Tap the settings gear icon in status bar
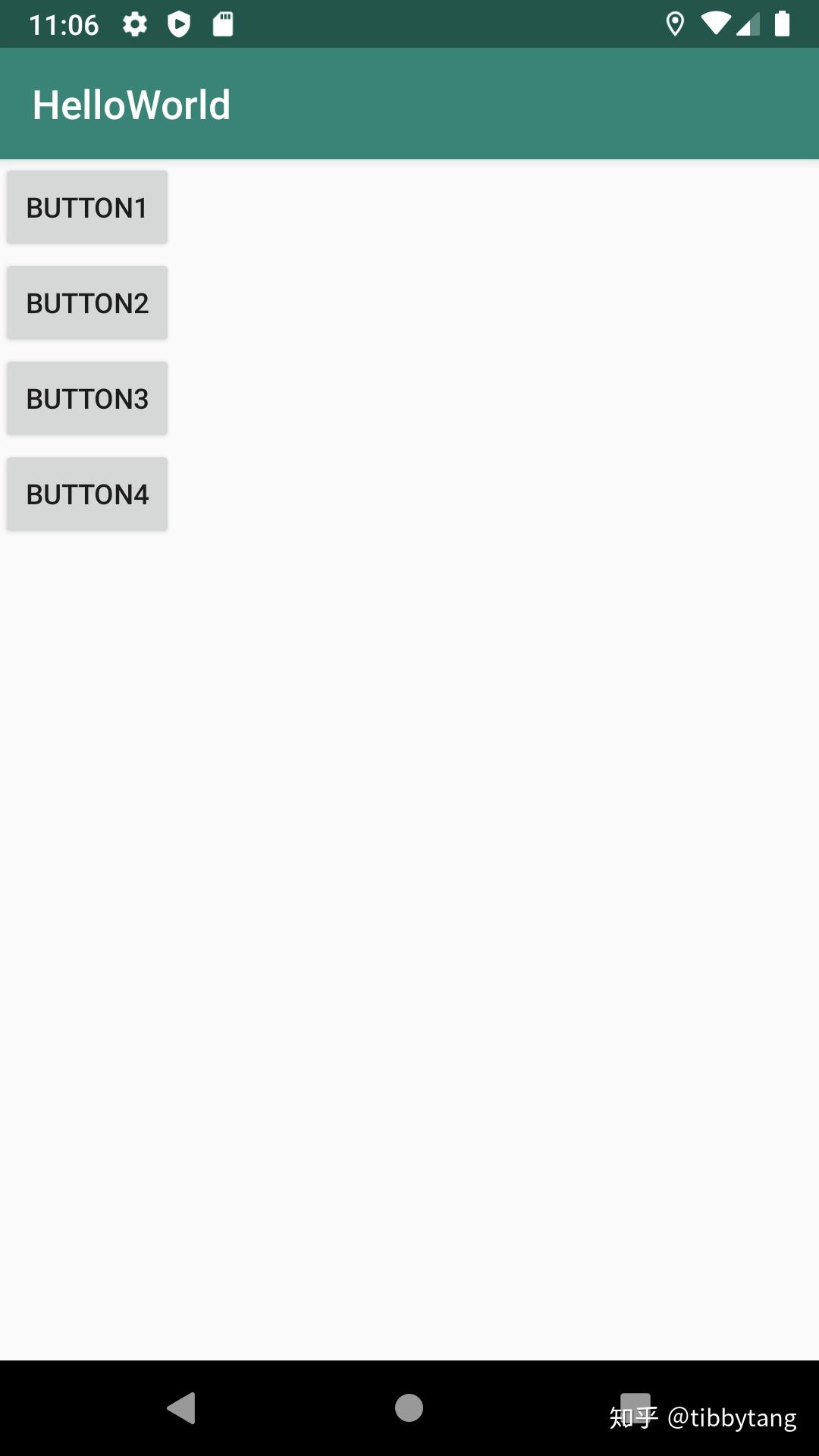The image size is (819, 1456). point(135,24)
